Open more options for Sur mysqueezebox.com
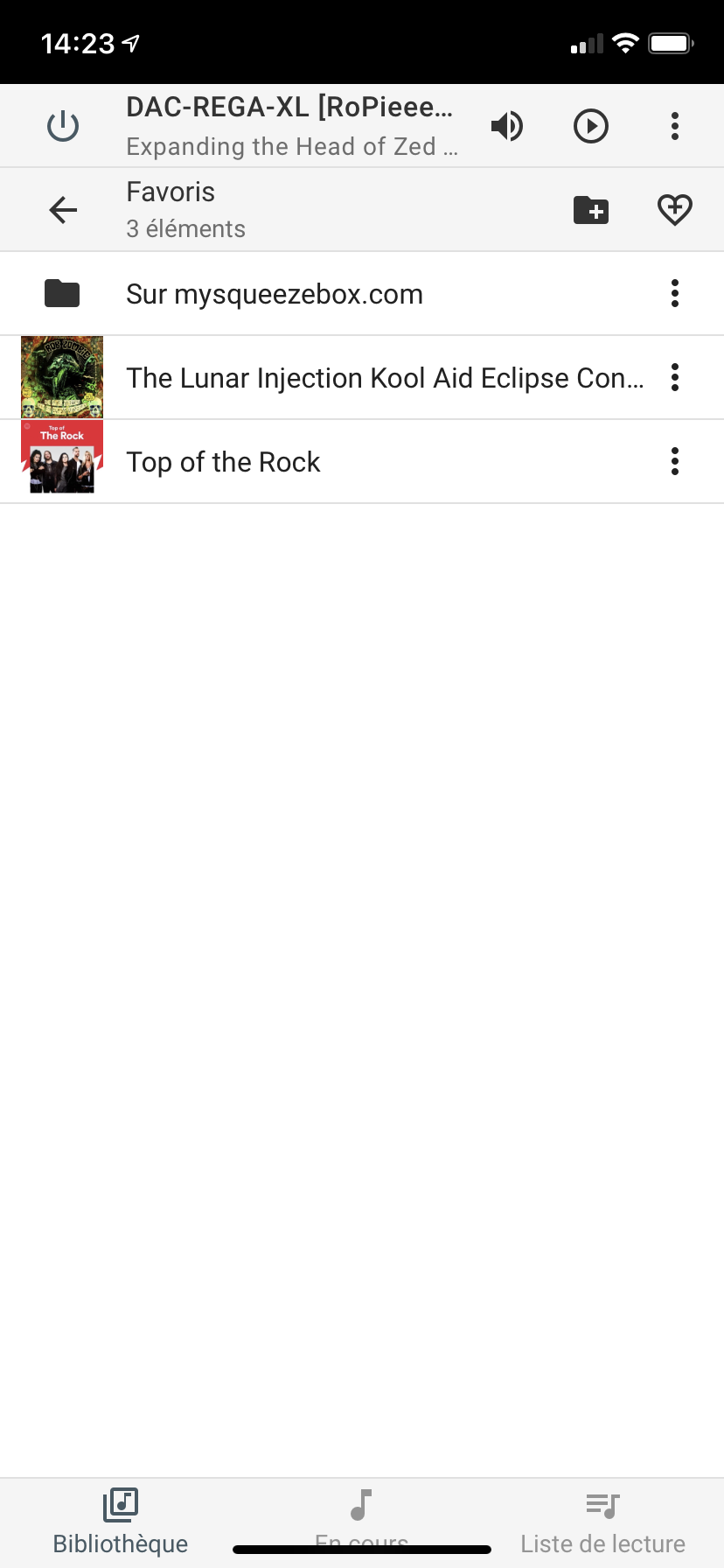This screenshot has height=1568, width=724. (x=674, y=293)
